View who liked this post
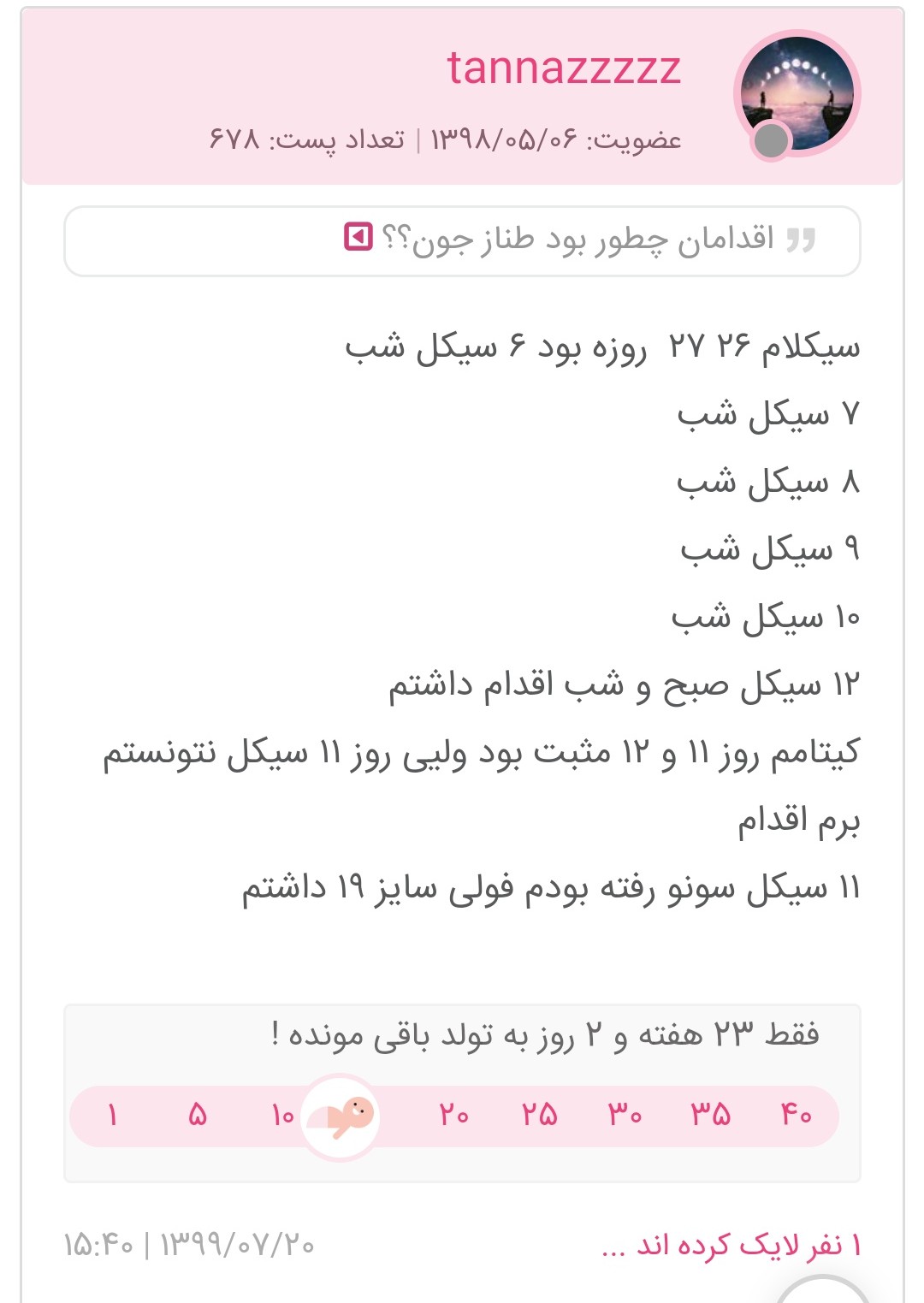The height and width of the screenshot is (1303, 924). (x=731, y=1245)
